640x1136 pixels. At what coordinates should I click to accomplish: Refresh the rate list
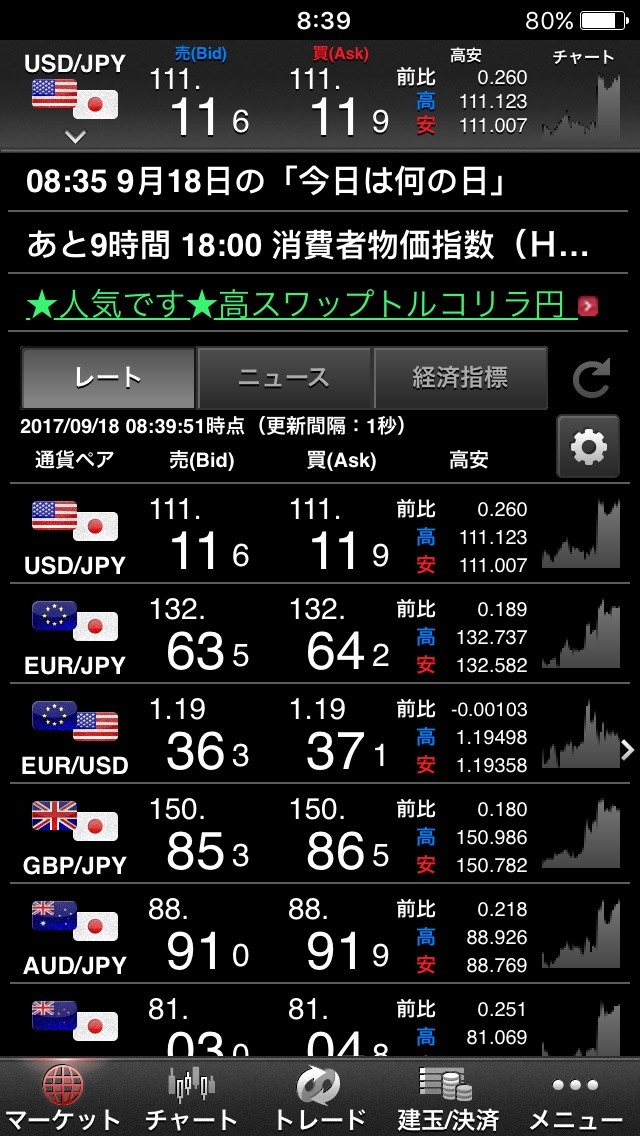tap(591, 379)
